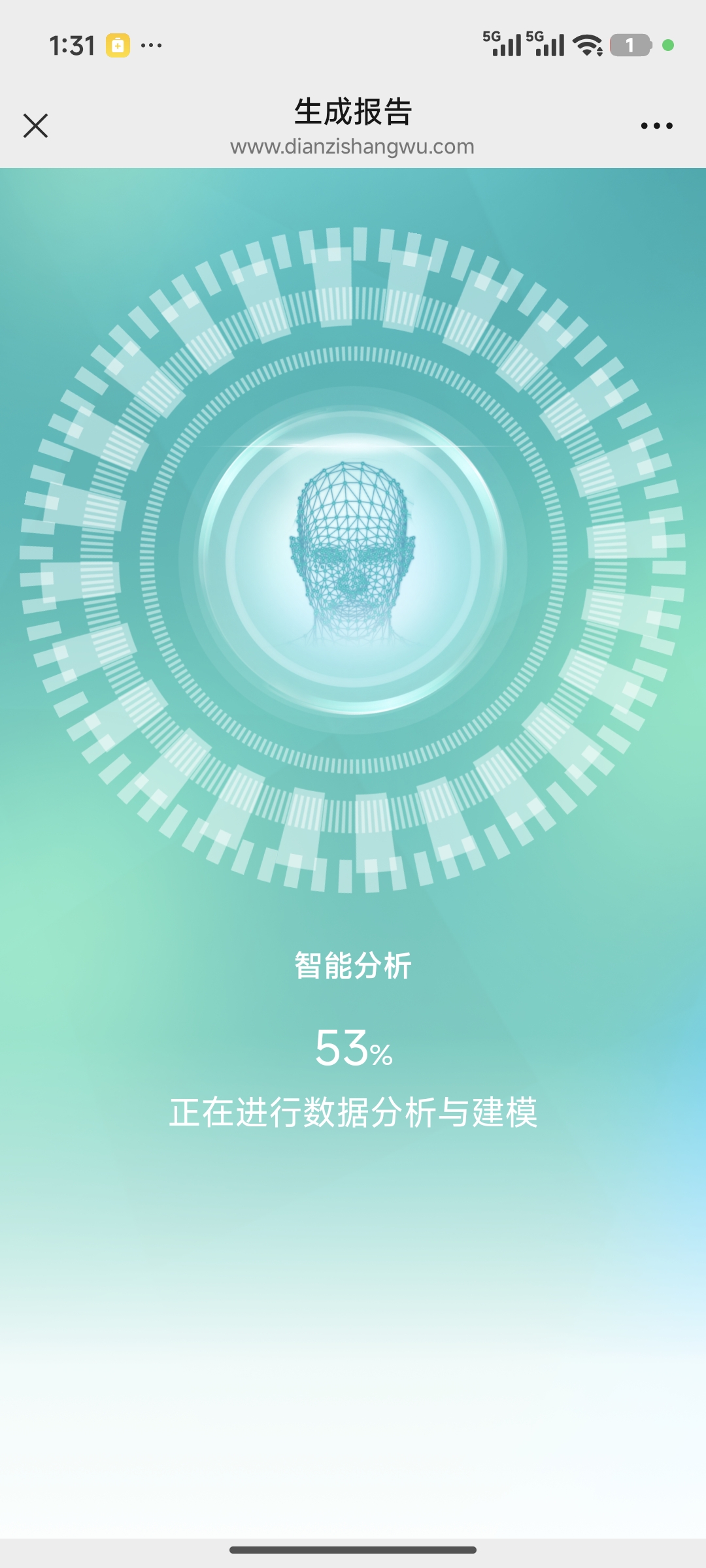Open the three-dot overflow menu

click(656, 125)
